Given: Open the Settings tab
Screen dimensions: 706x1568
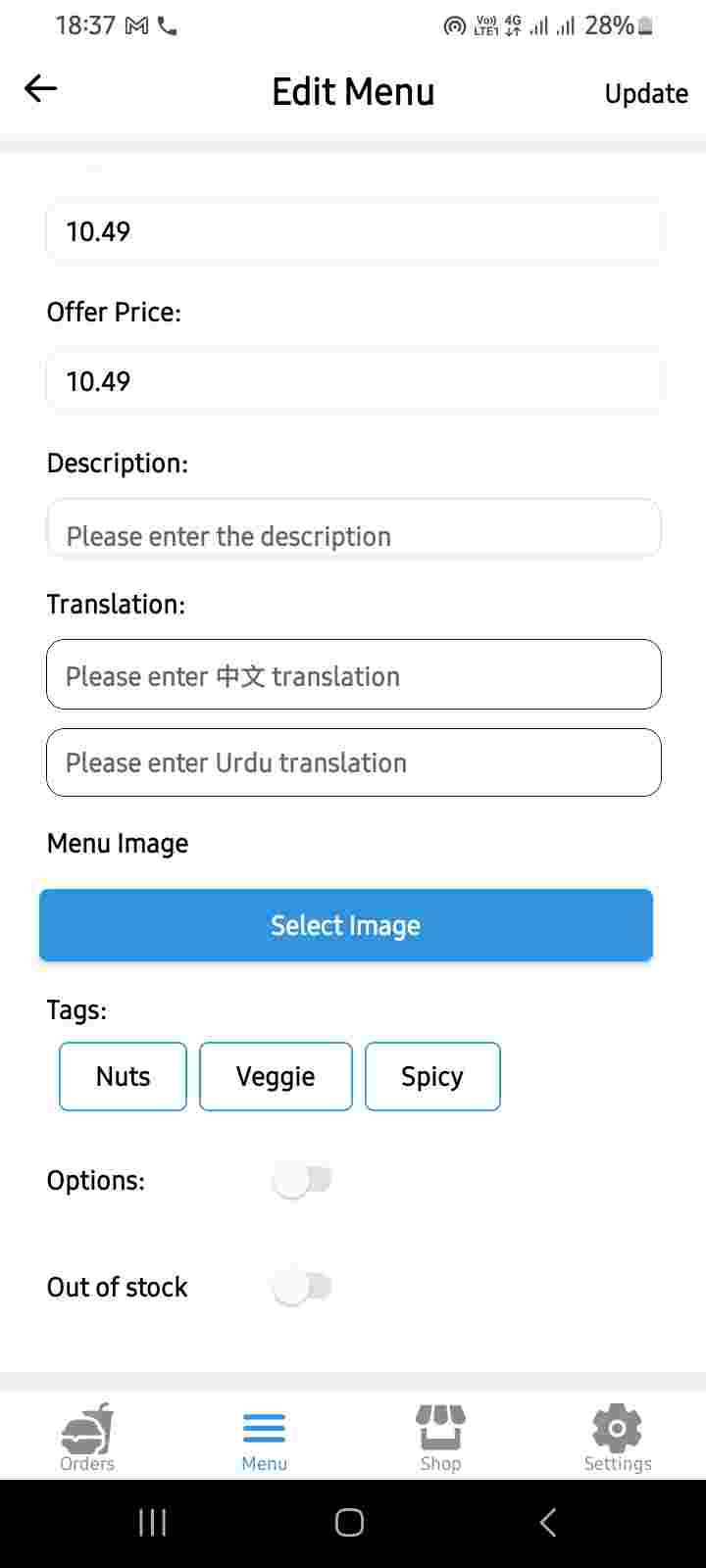Looking at the screenshot, I should pyautogui.click(x=617, y=1437).
